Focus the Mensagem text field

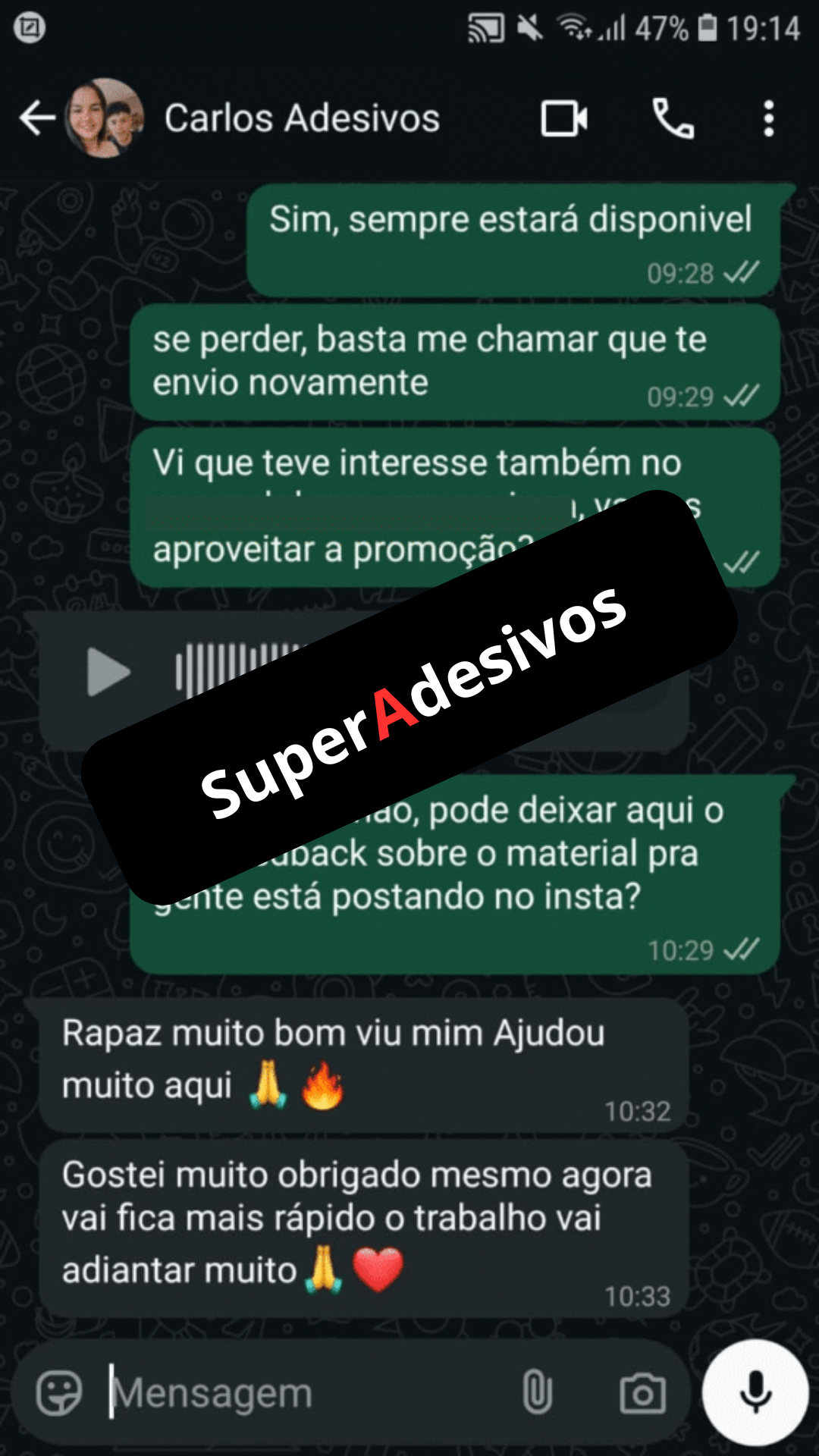coord(303,1392)
